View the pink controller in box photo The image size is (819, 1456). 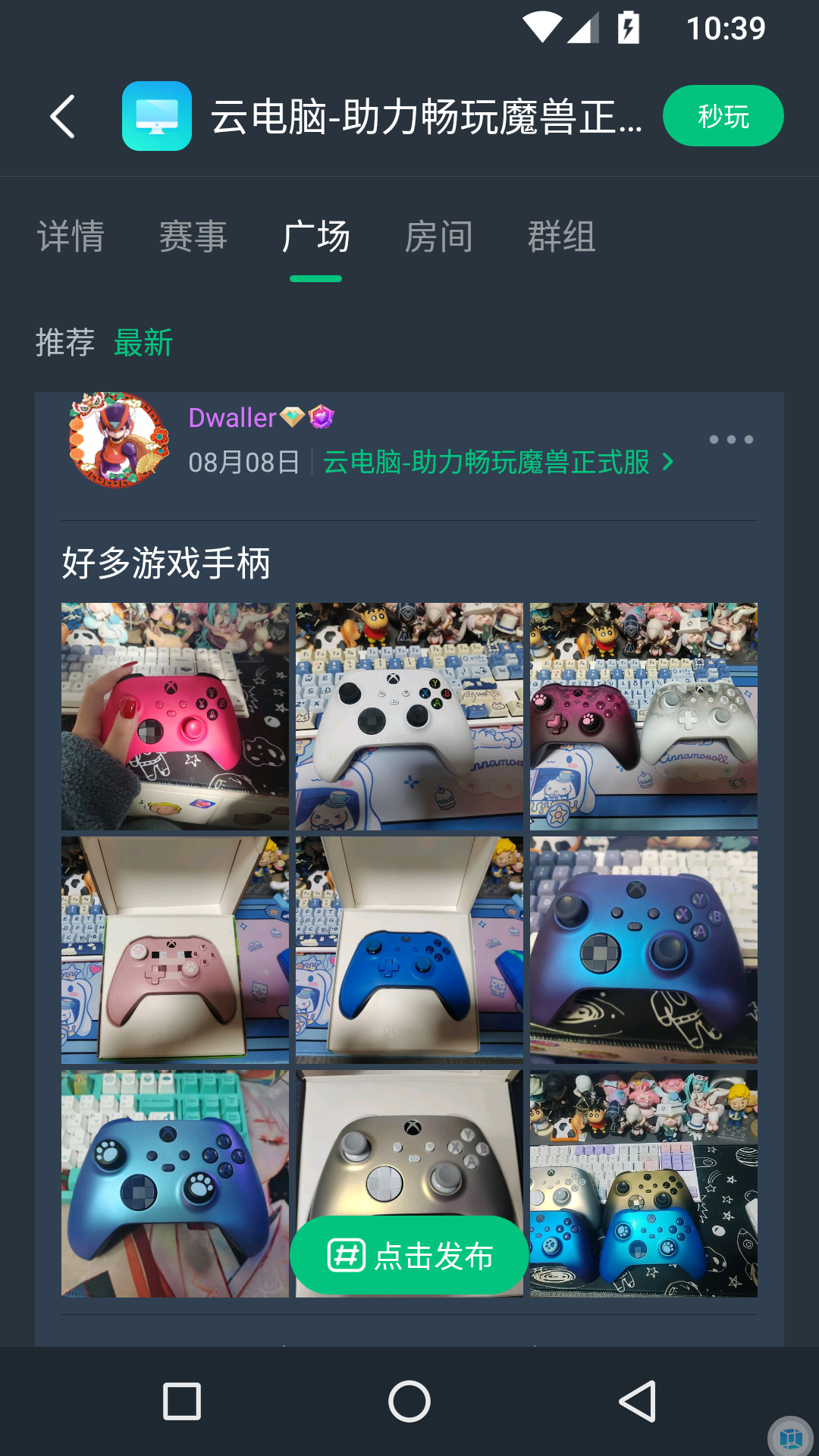[x=175, y=949]
